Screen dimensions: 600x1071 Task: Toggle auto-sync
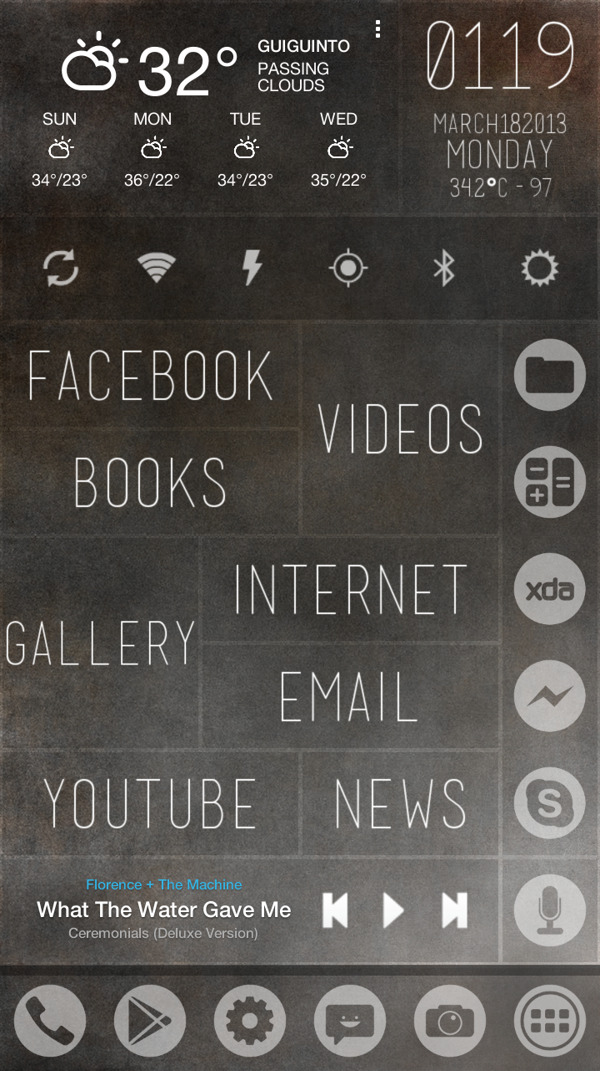click(61, 268)
